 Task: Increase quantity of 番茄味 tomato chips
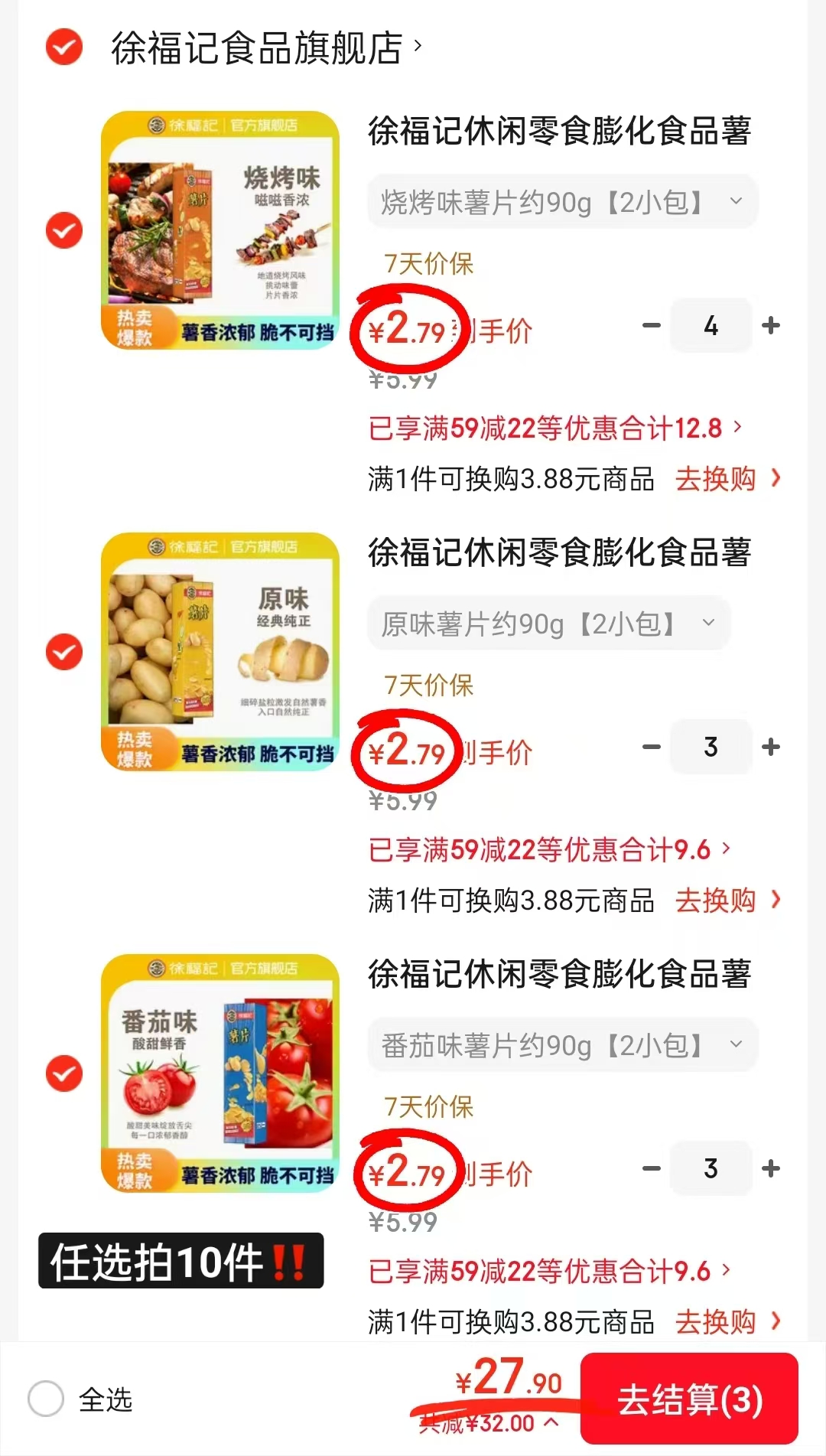coord(771,1168)
